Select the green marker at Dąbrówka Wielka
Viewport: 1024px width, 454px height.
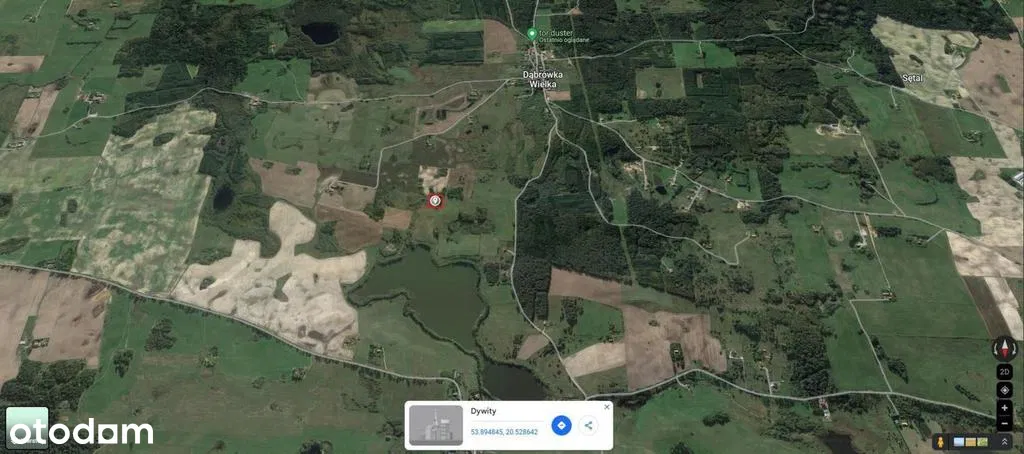(532, 34)
